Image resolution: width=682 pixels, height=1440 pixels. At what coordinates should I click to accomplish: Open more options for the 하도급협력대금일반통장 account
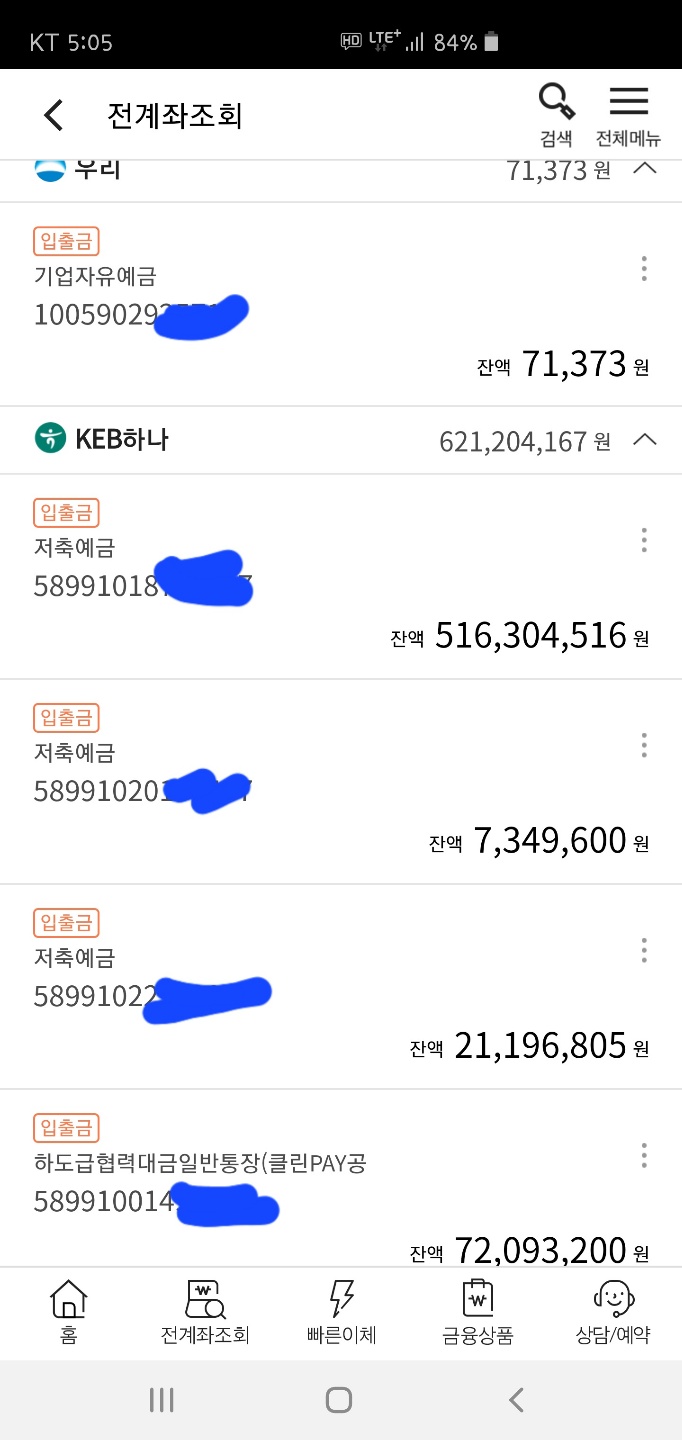(644, 1155)
